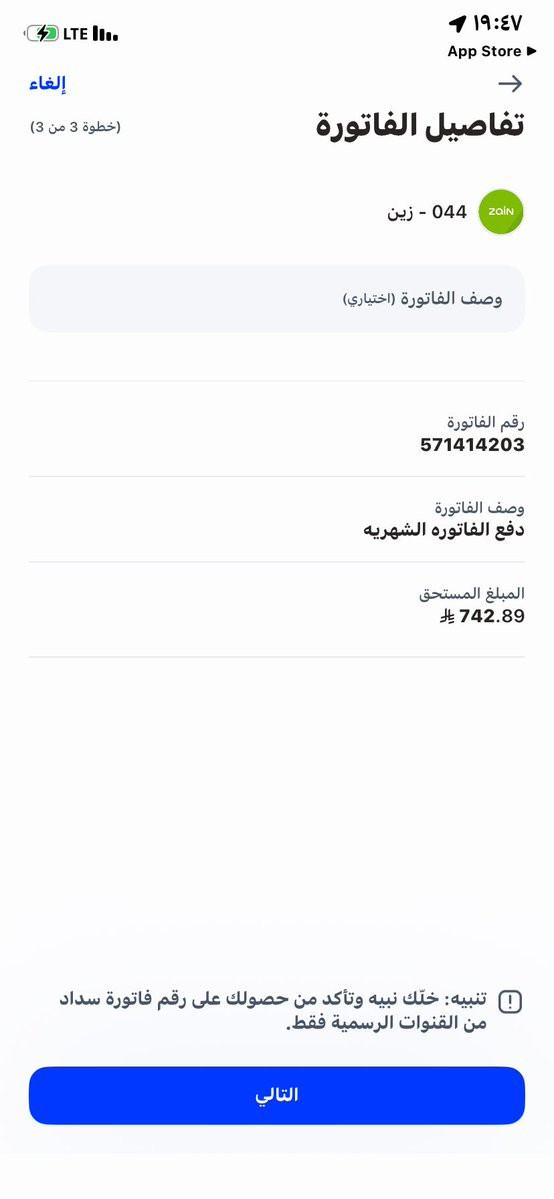Return to App Store from status bar
The image size is (554, 1199).
coord(492,52)
